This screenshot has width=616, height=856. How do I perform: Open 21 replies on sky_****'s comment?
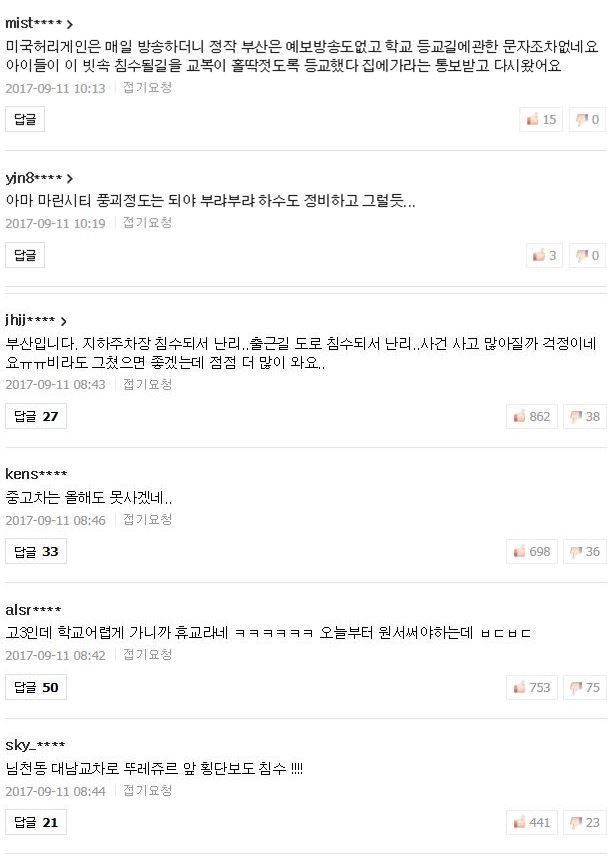36,822
